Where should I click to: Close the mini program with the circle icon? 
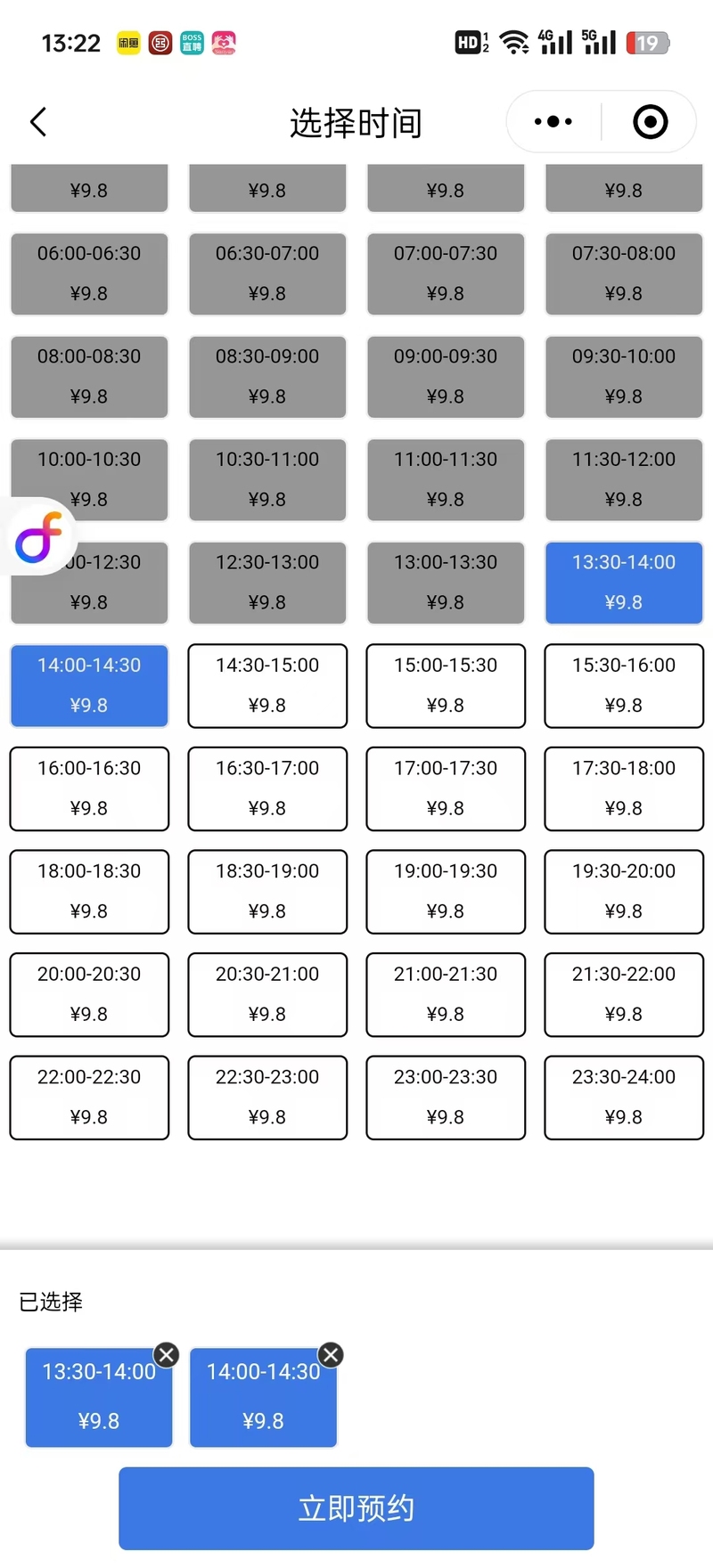point(650,122)
